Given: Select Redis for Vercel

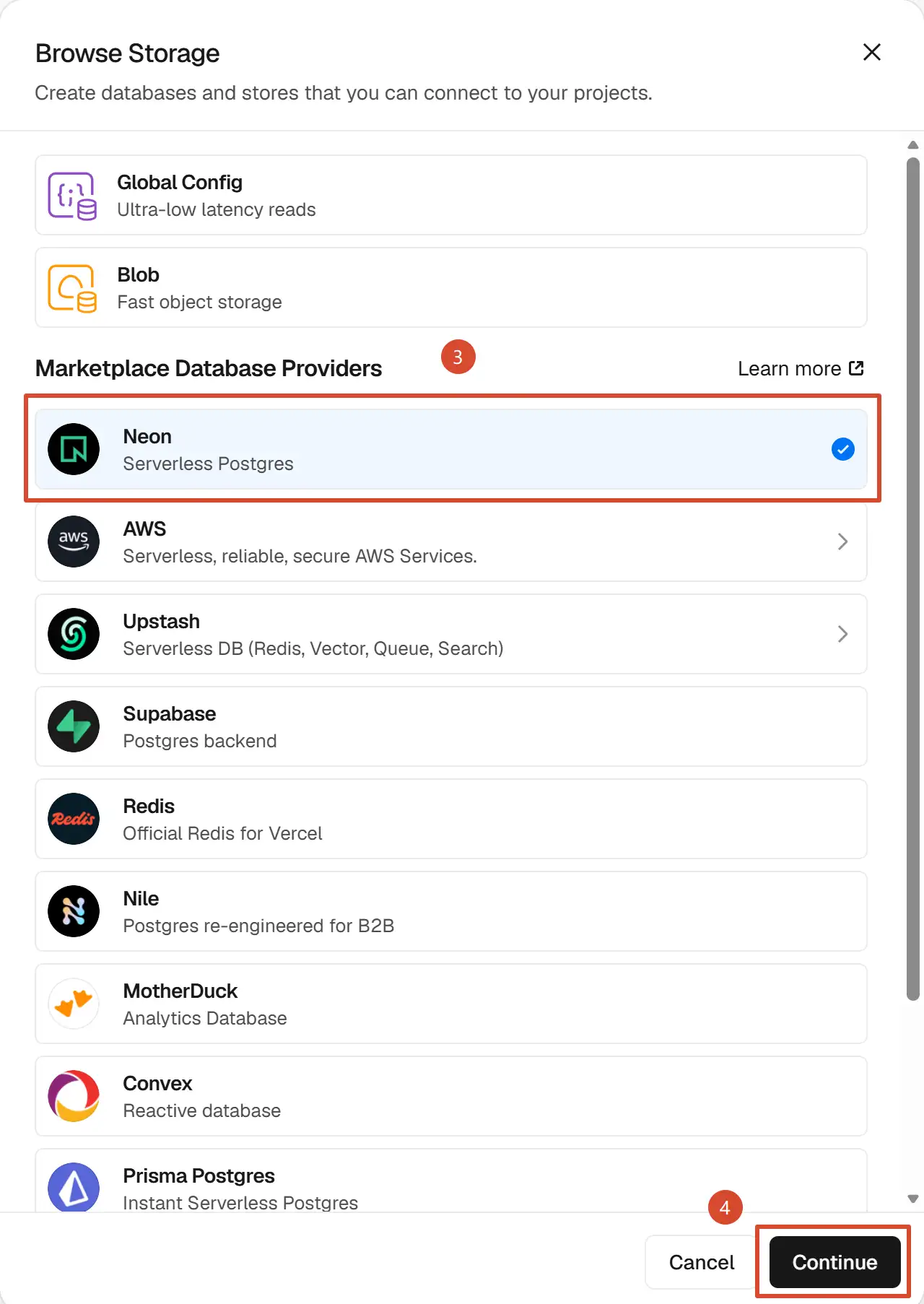Looking at the screenshot, I should [451, 819].
